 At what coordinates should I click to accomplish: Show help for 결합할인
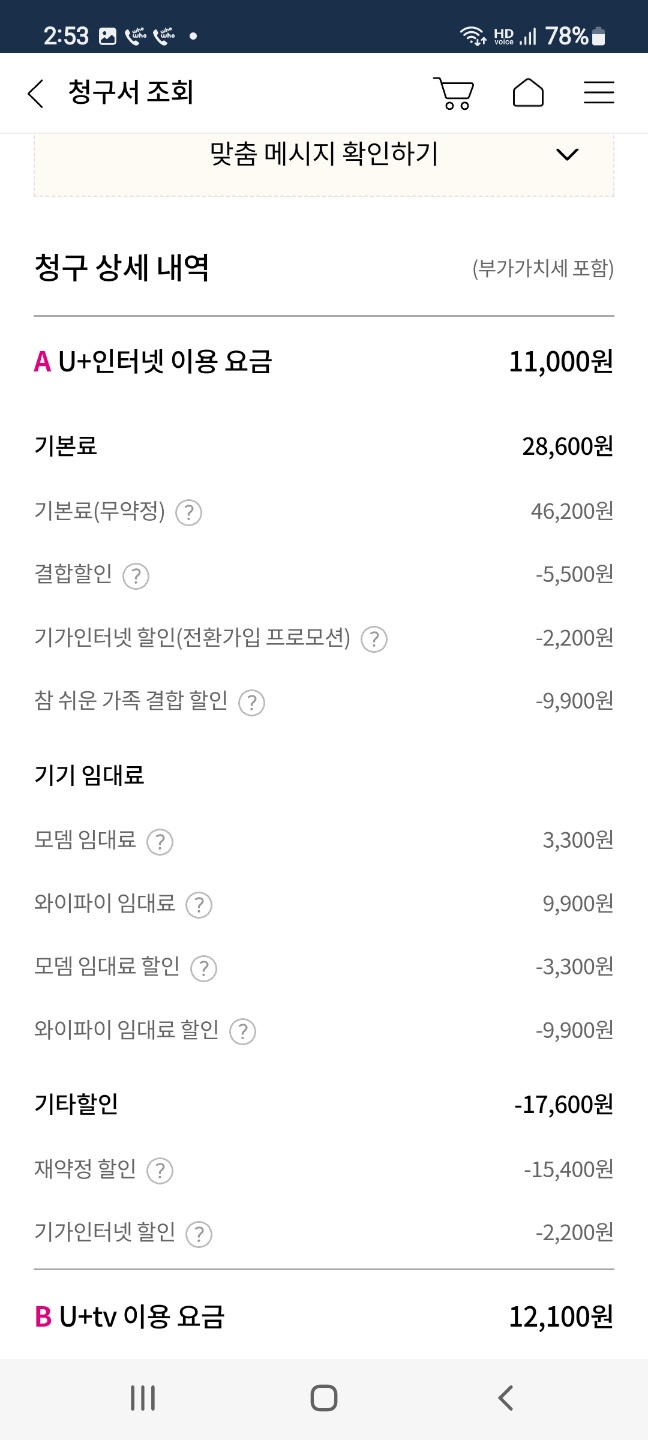135,576
